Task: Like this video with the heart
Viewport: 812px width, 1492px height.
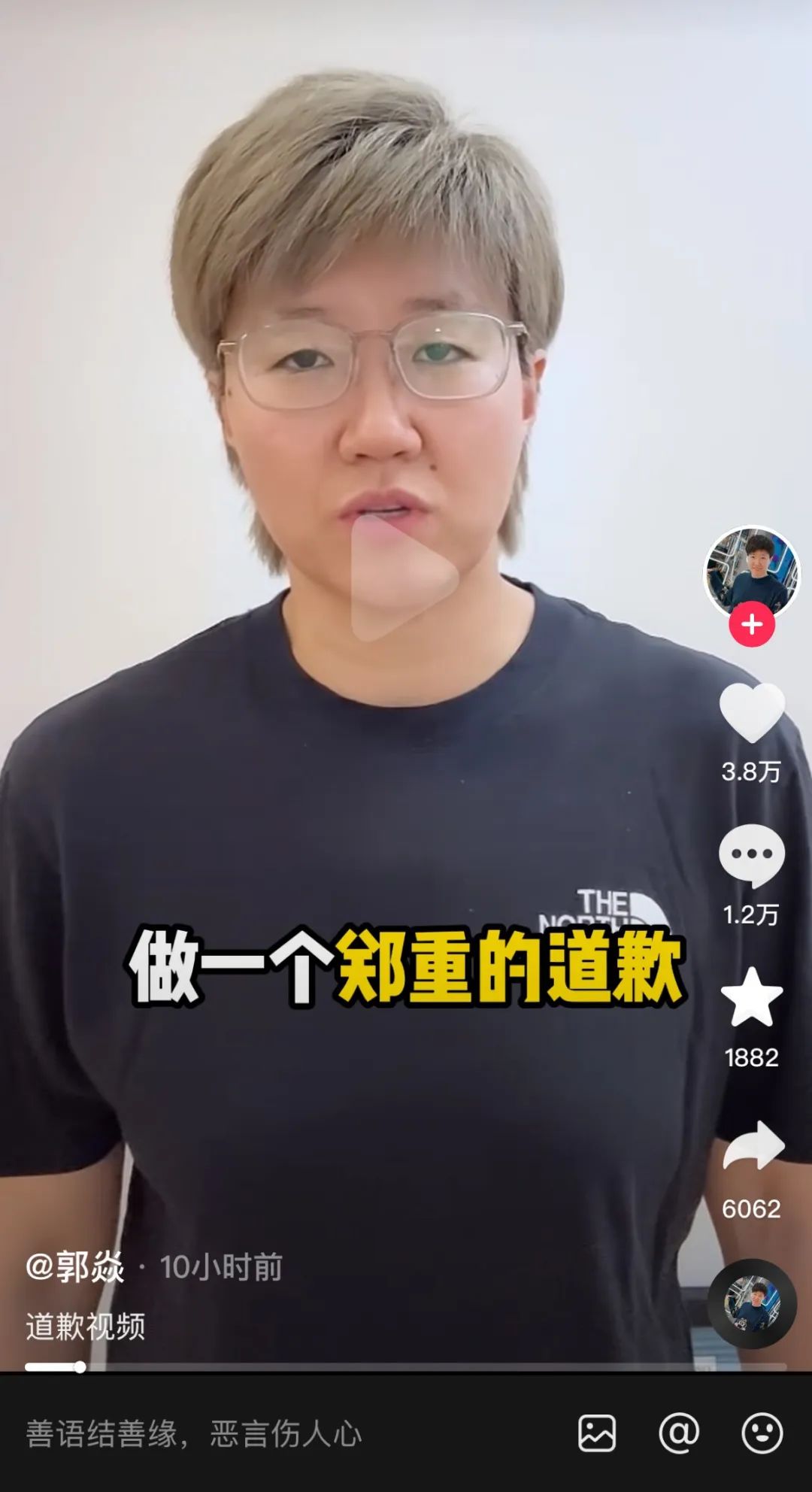Action: coord(751,713)
